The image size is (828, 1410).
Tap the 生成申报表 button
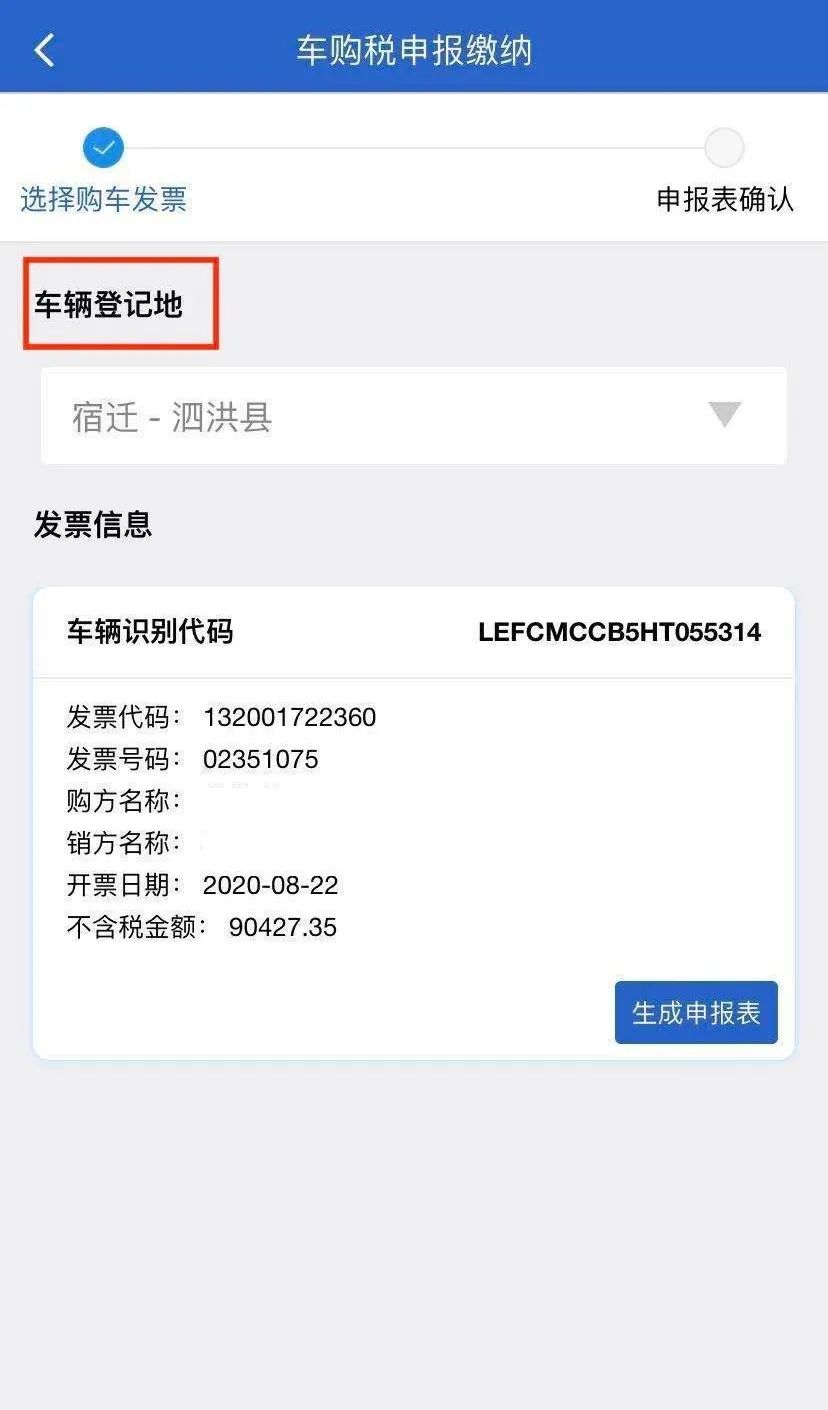coord(696,1012)
